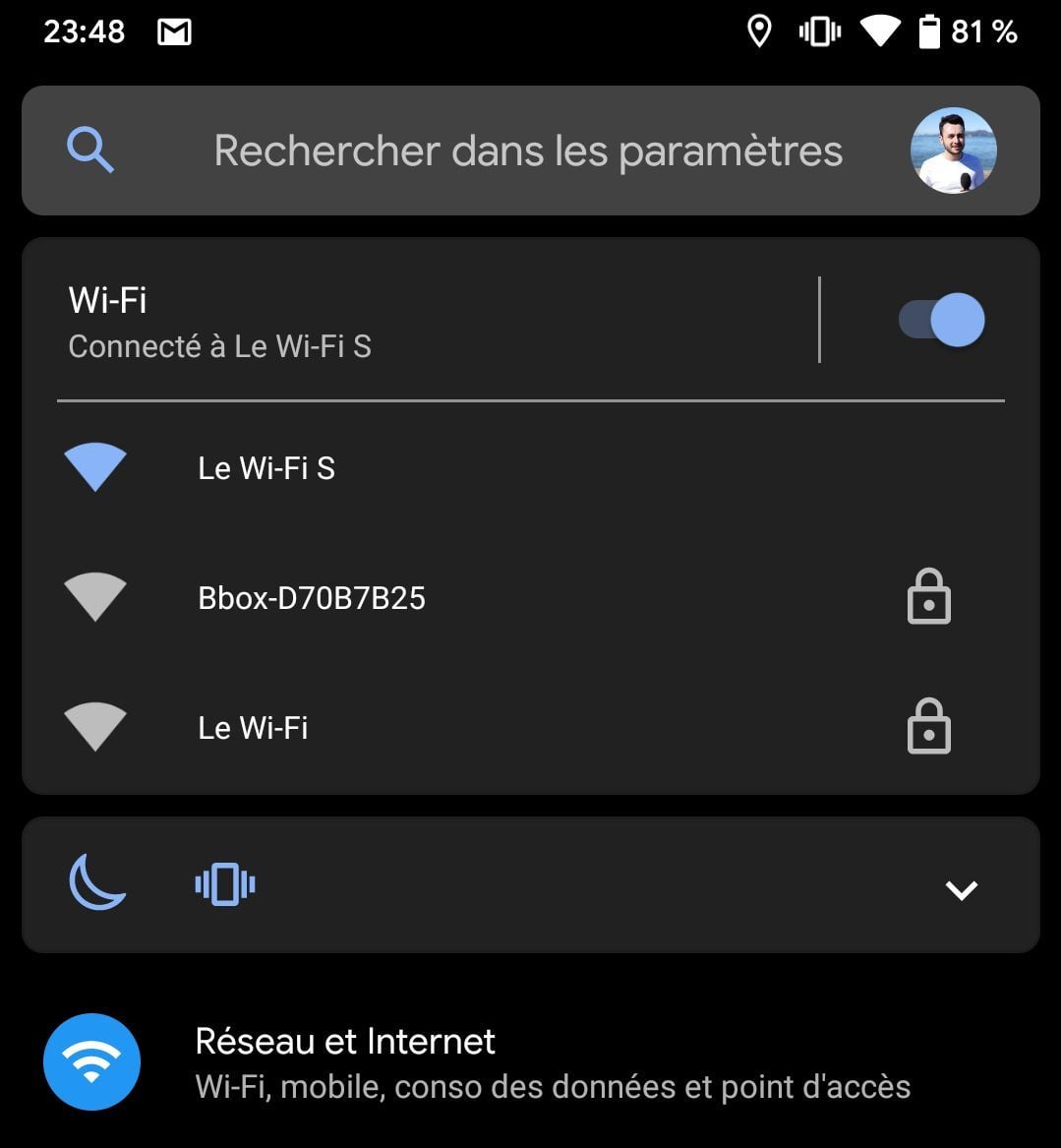Select the Le Wi-Fi S network
Image resolution: width=1061 pixels, height=1148 pixels.
265,468
